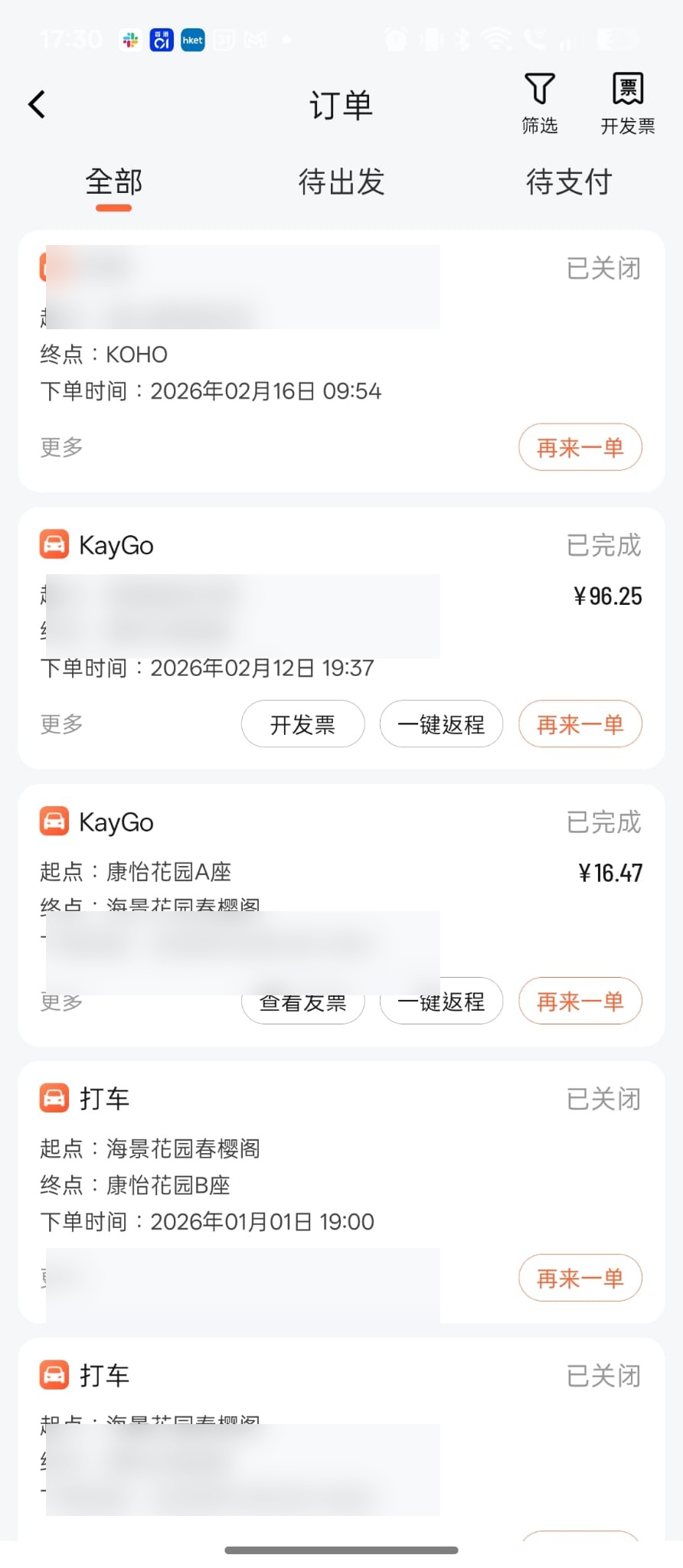Tap 再来一单 on the KOHO order
The image size is (683, 1568).
coord(580,447)
